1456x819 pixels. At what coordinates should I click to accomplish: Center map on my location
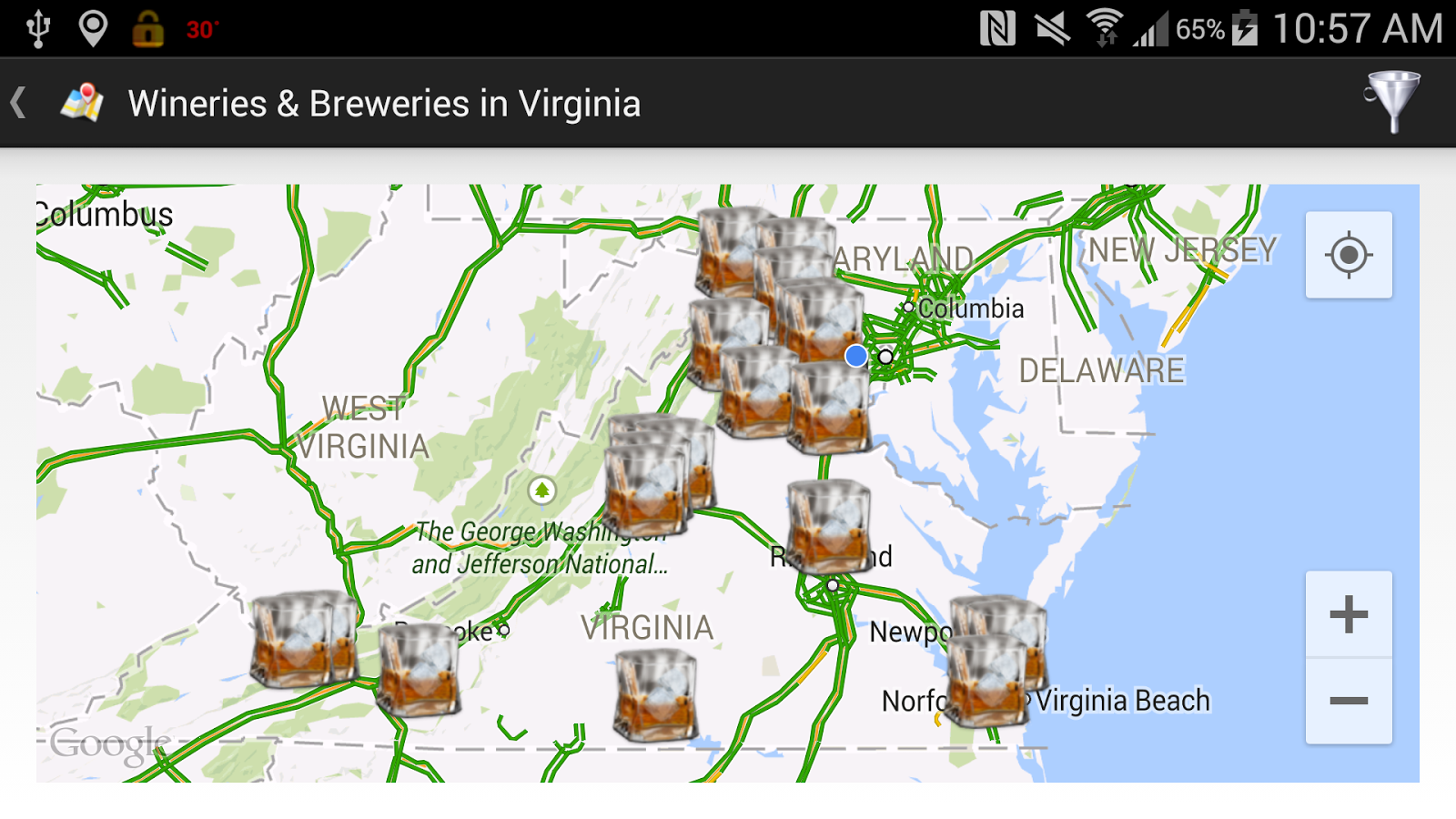pos(1348,255)
